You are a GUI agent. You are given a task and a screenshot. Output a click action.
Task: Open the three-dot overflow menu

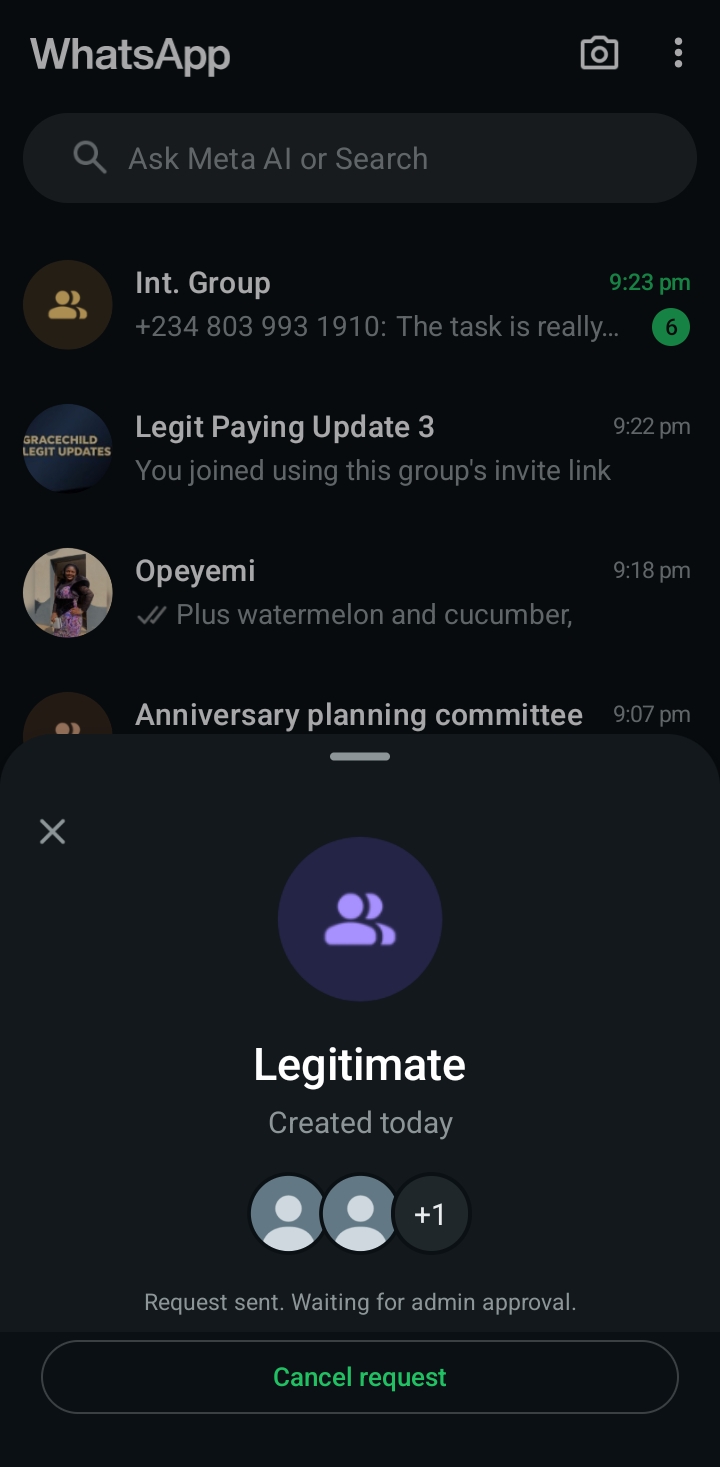[678, 53]
